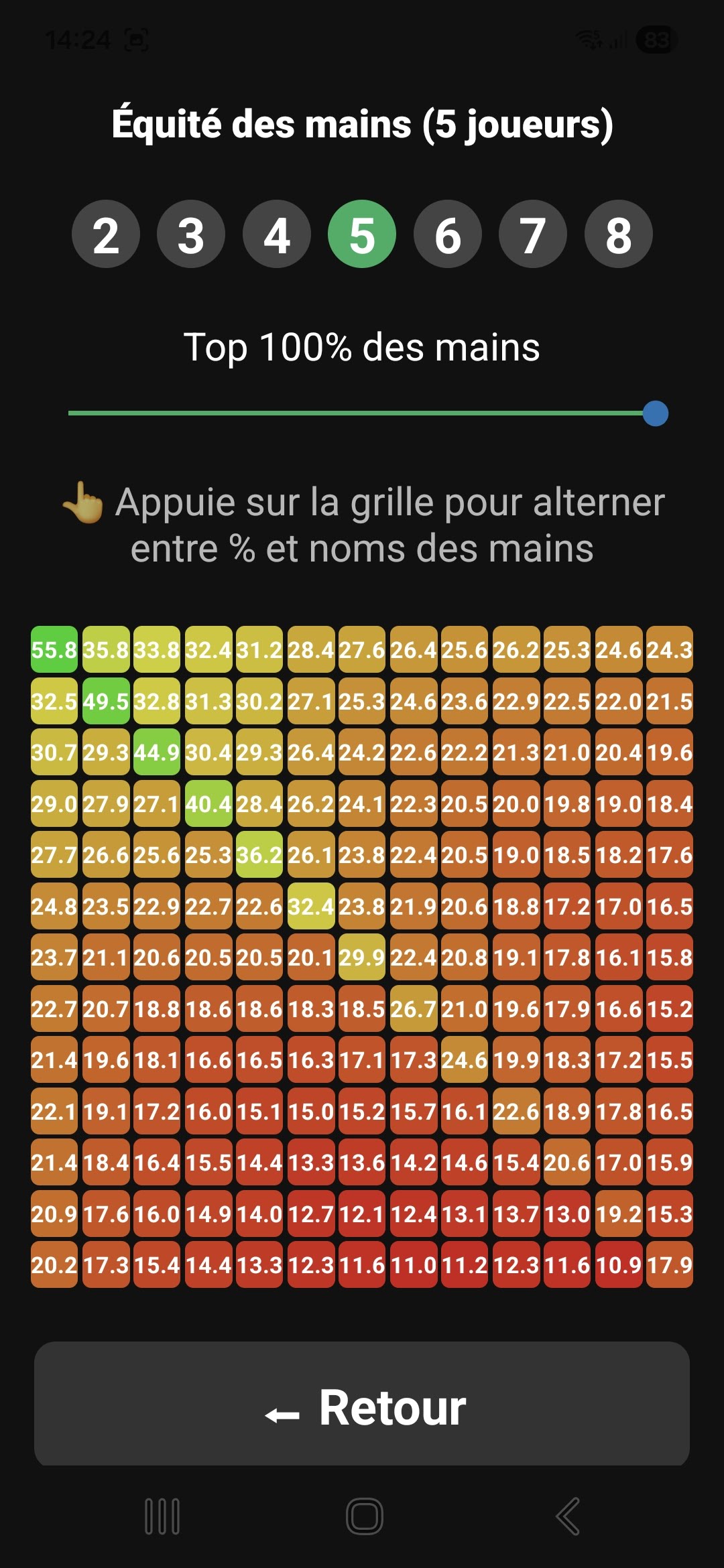
Task: Switch to 3 players
Action: click(191, 235)
